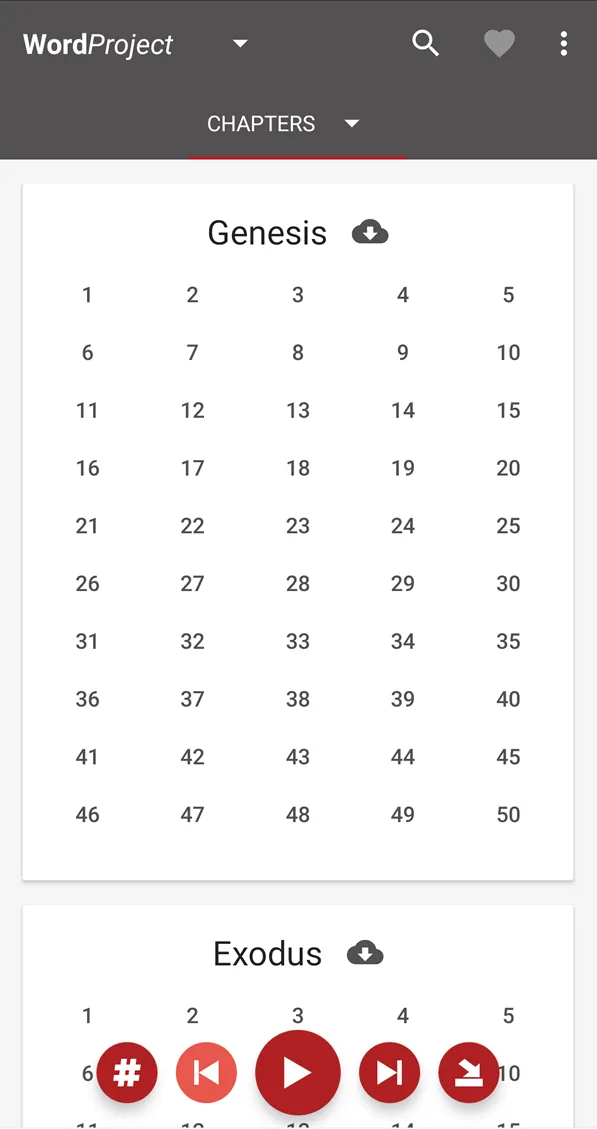Open Genesis chapter 37
This screenshot has width=597, height=1129.
click(192, 699)
